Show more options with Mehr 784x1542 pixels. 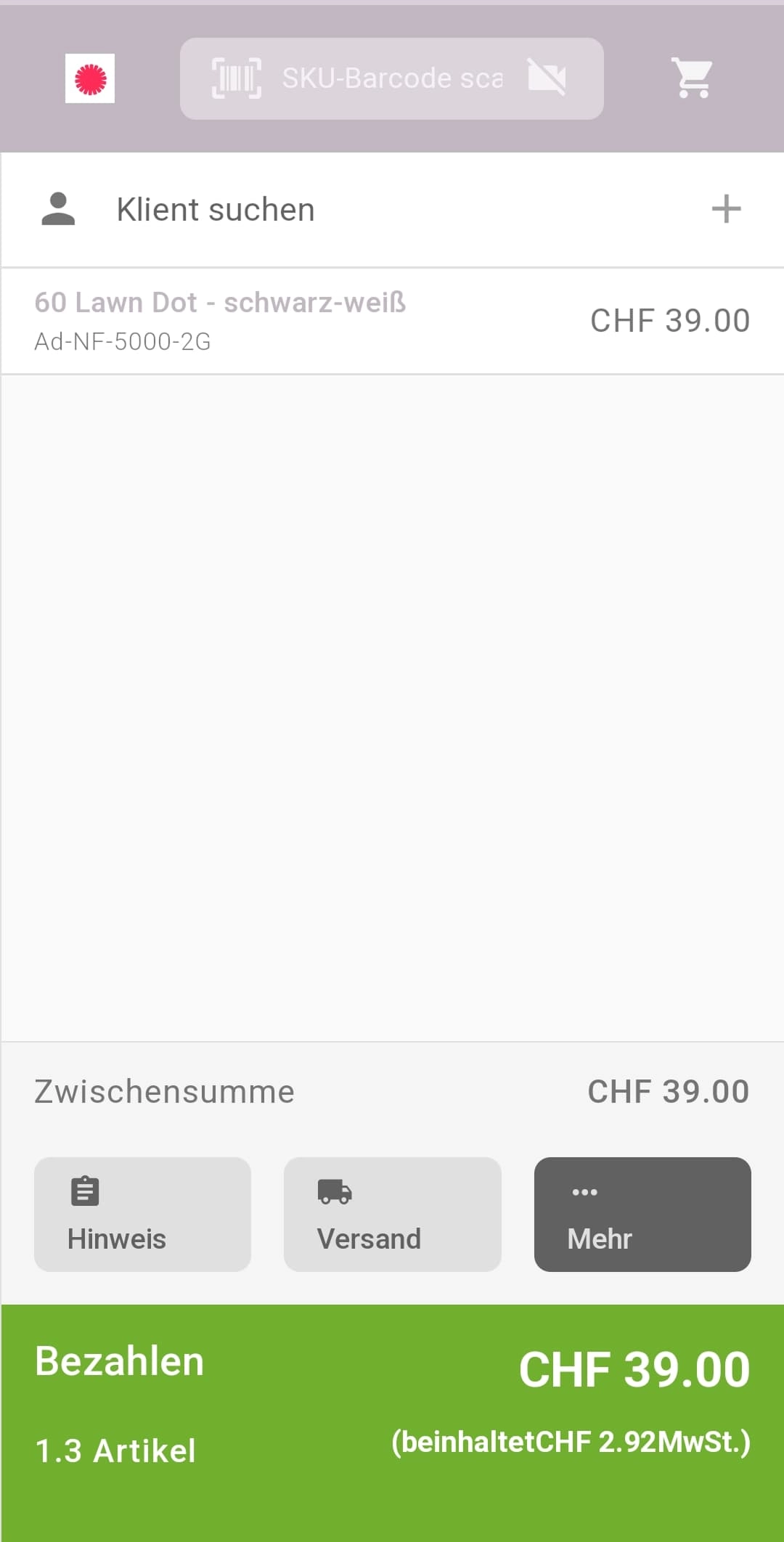(642, 1214)
